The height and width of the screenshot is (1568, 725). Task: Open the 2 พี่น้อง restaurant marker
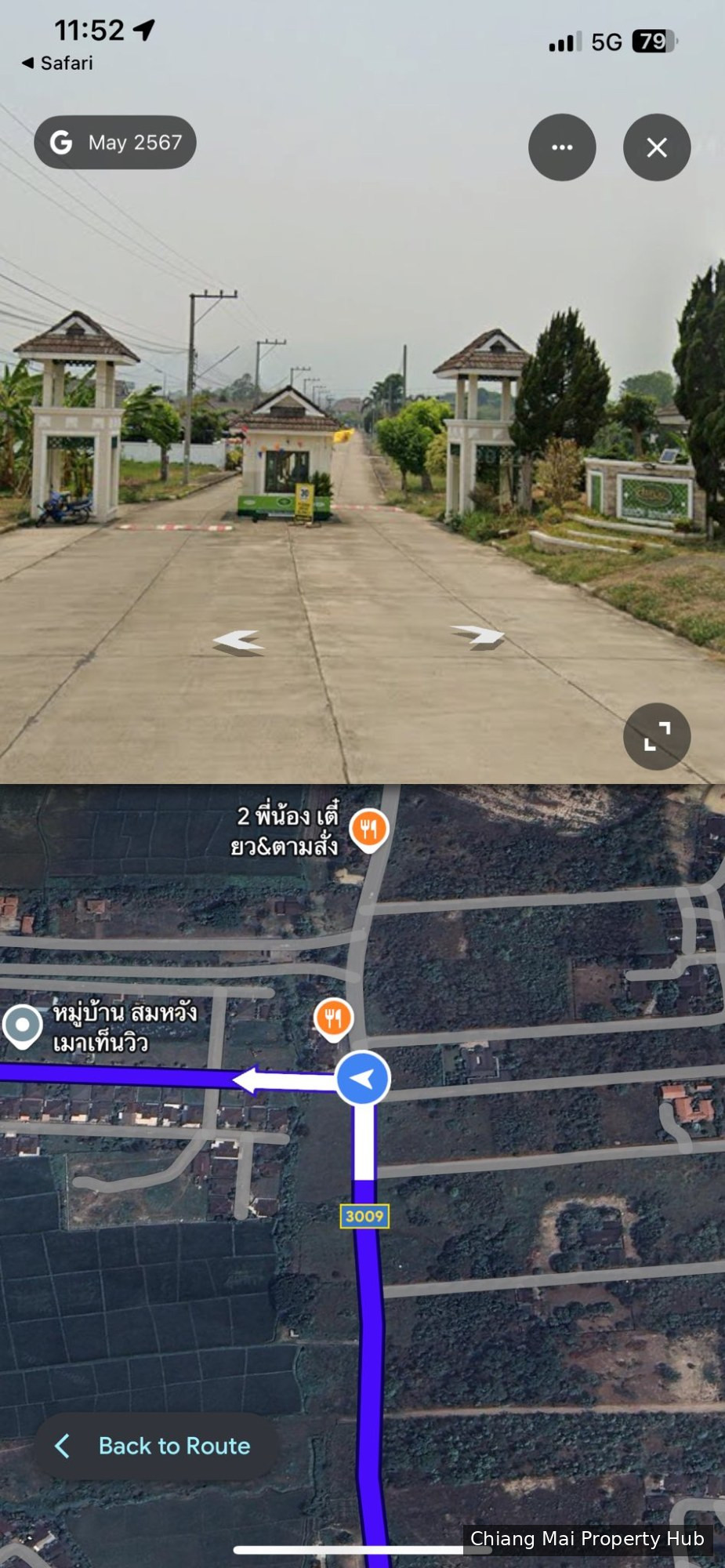tap(368, 827)
